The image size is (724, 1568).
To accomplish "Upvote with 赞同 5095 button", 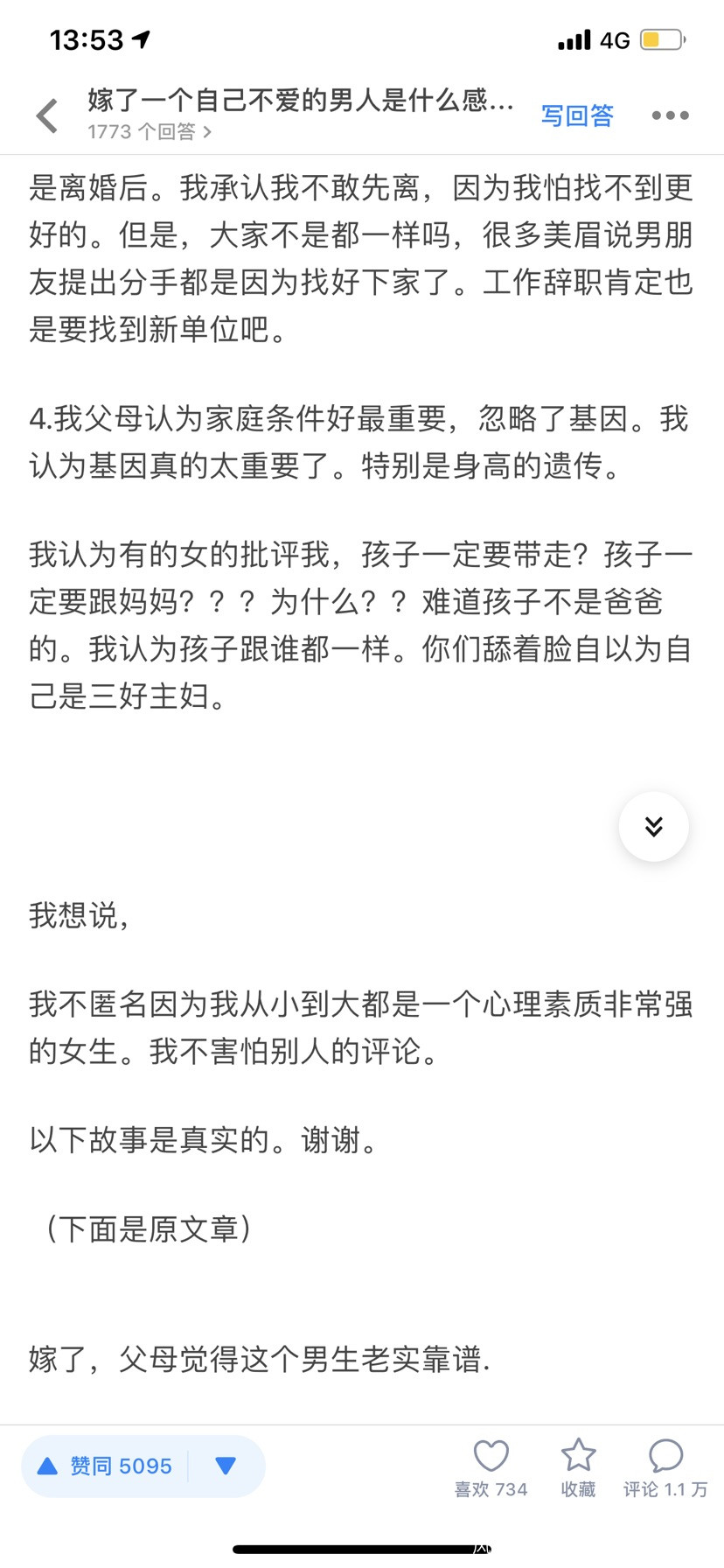I will click(105, 1466).
